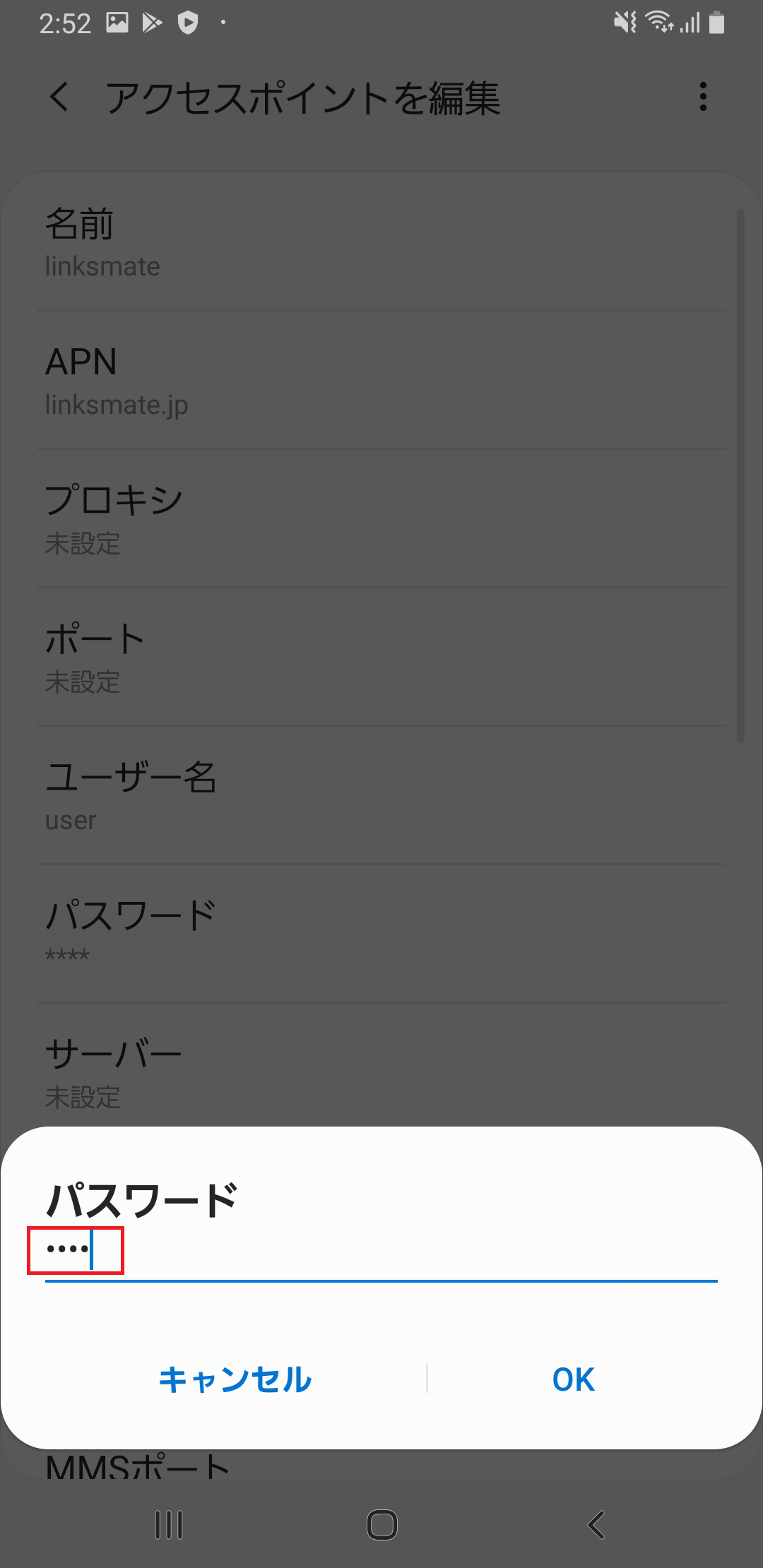Confirm the password with OK
Viewport: 763px width, 1568px height.
coord(573,1379)
